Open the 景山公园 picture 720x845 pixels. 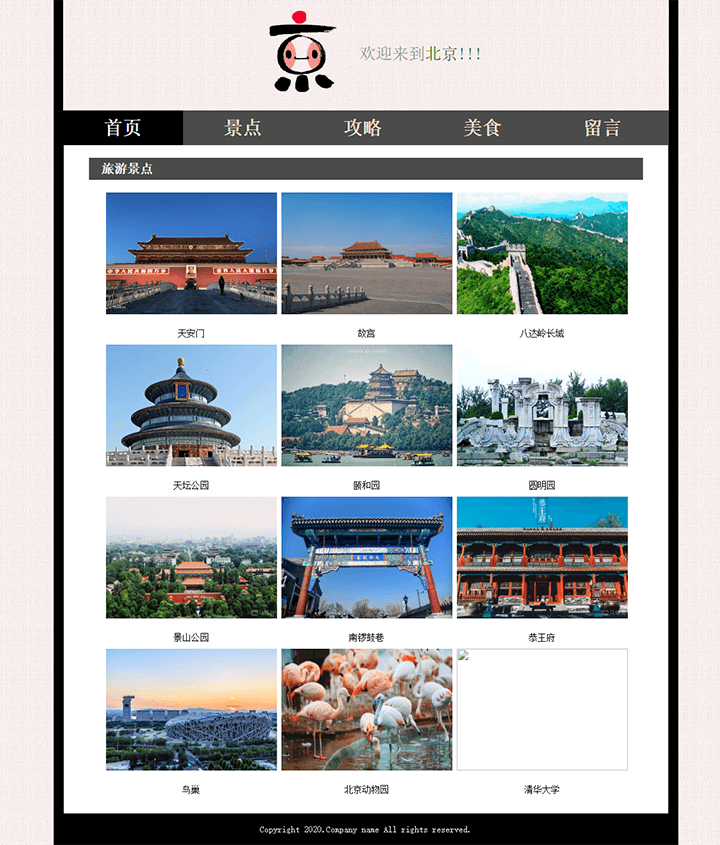click(191, 557)
